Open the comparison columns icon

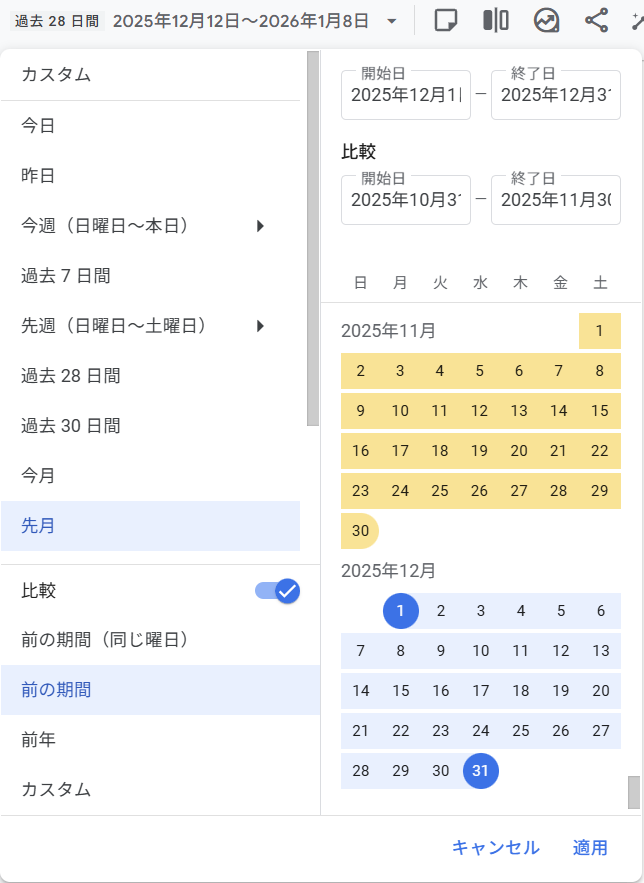click(x=495, y=21)
